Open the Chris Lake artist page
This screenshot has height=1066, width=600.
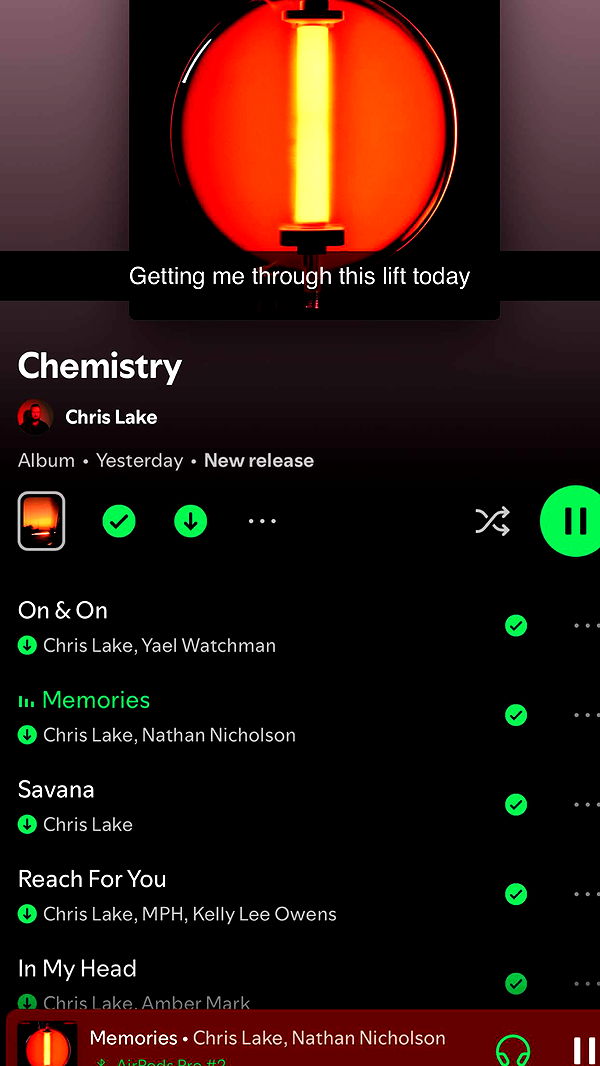(110, 417)
